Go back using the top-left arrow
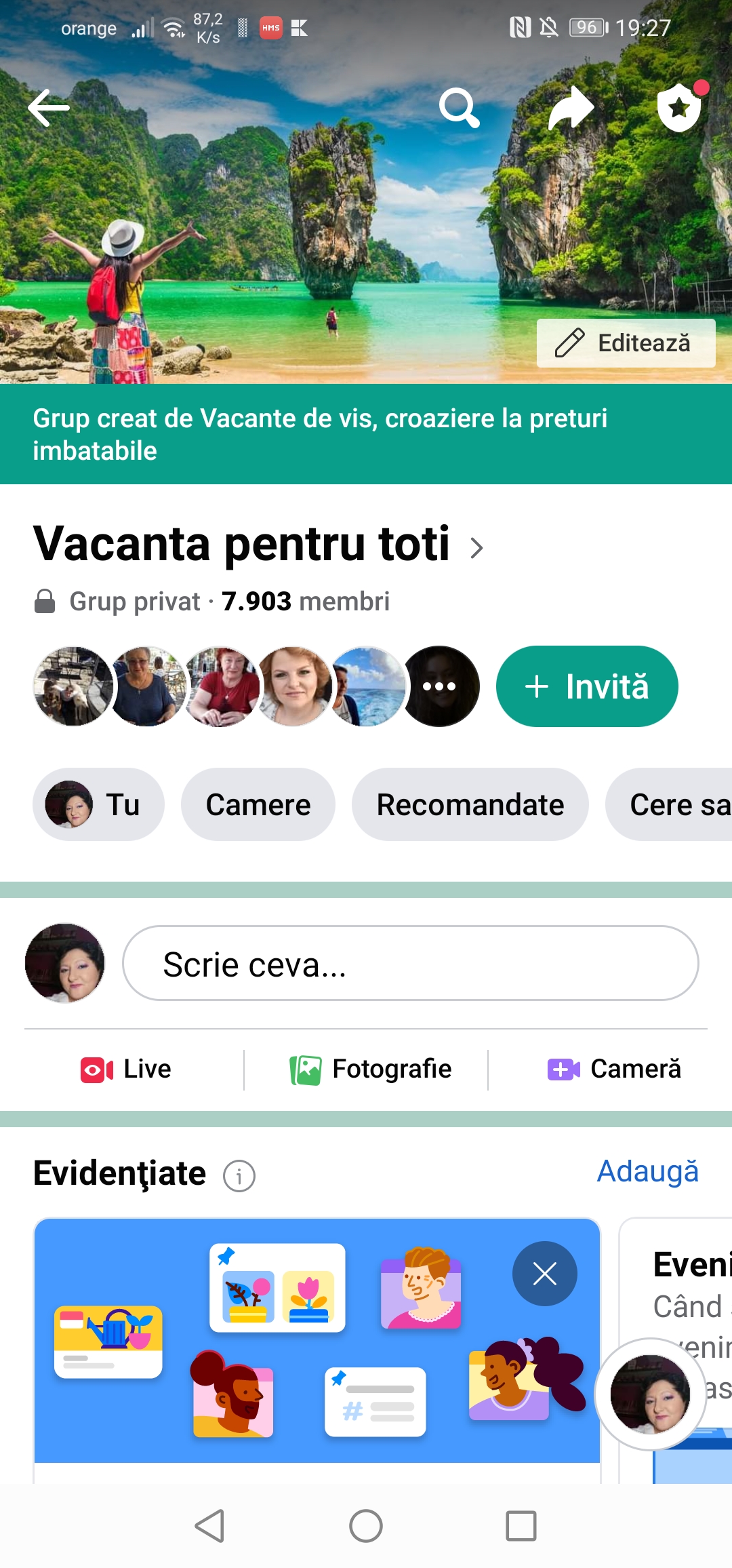This screenshot has width=732, height=1568. coord(49,108)
